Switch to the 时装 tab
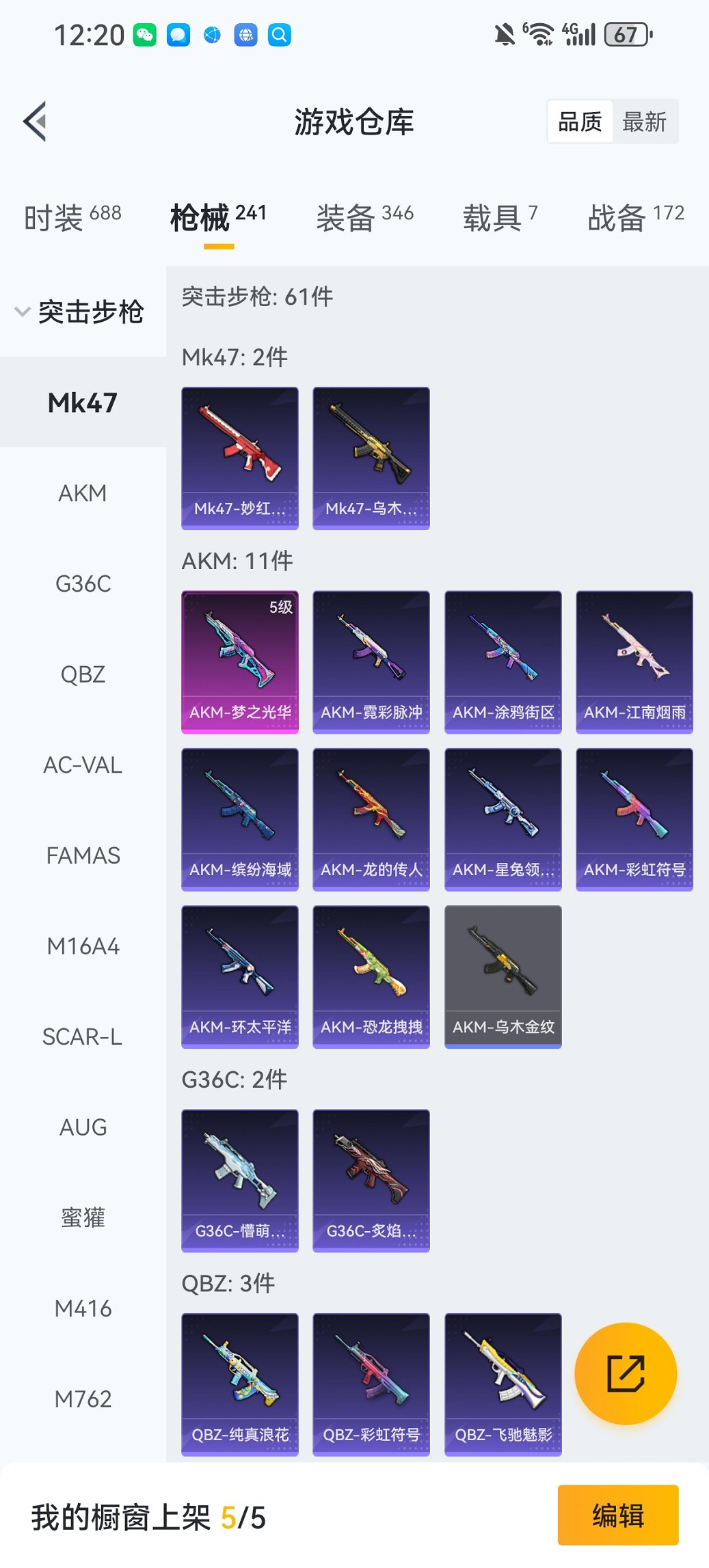This screenshot has height=1568, width=709. pyautogui.click(x=72, y=218)
